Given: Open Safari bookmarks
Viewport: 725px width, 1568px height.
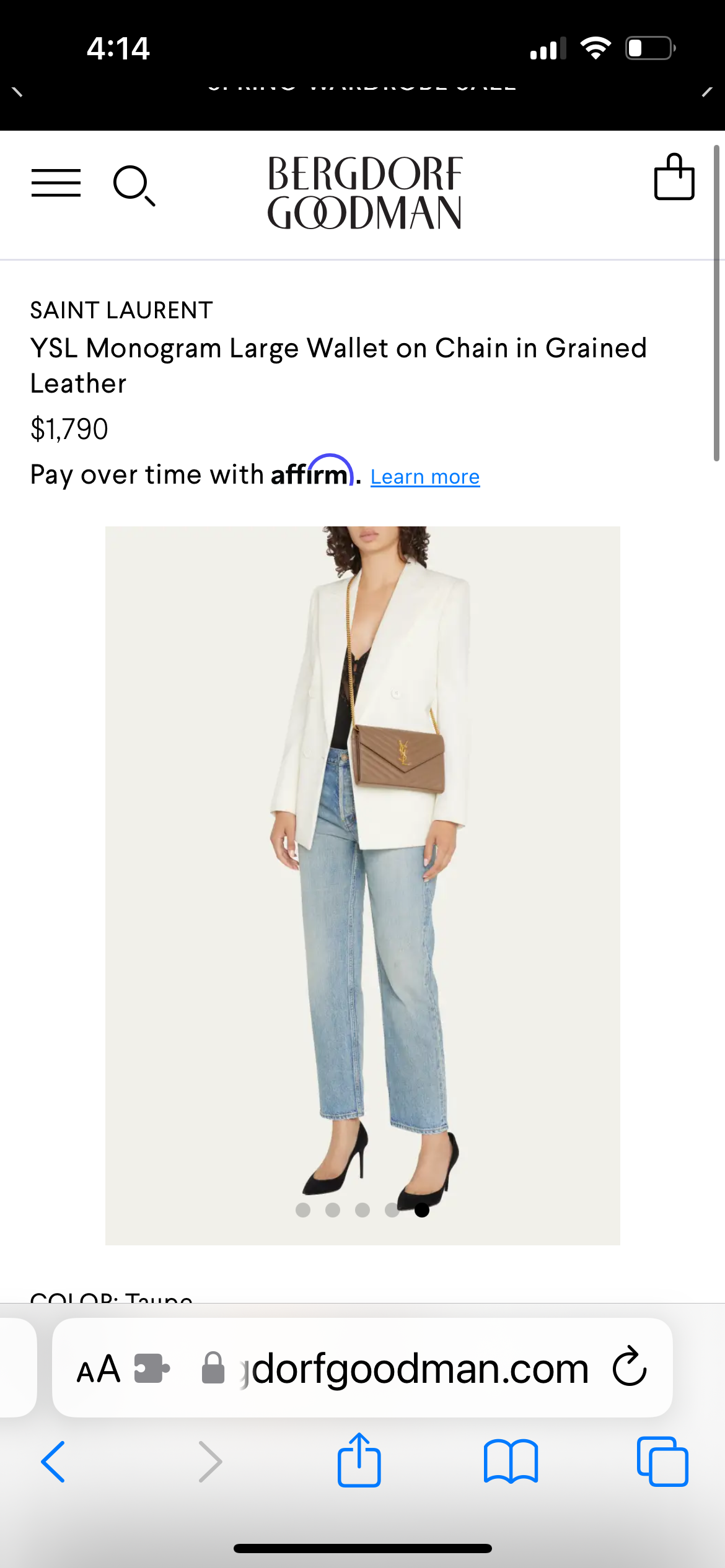Looking at the screenshot, I should (x=511, y=1461).
